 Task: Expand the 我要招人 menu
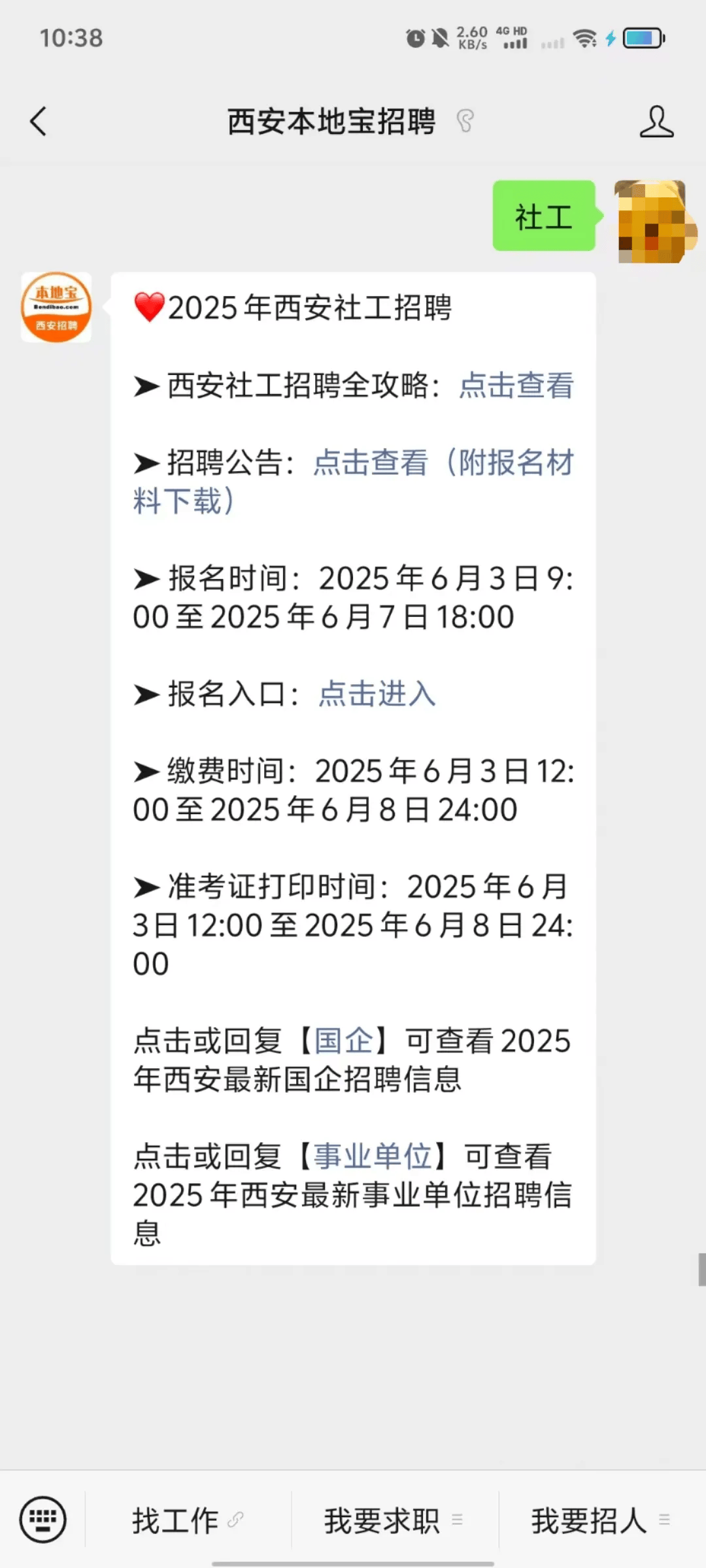(x=601, y=1520)
